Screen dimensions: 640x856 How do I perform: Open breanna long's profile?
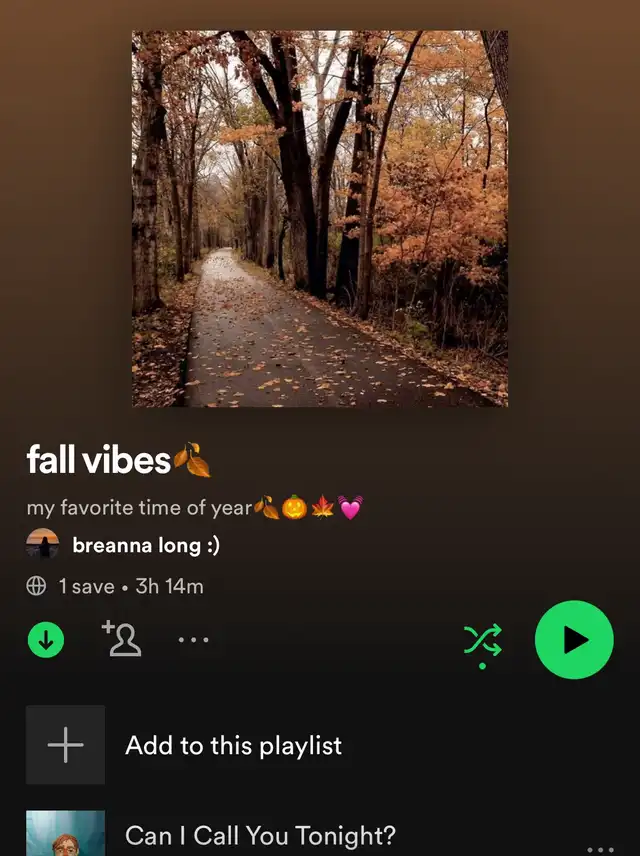point(146,546)
